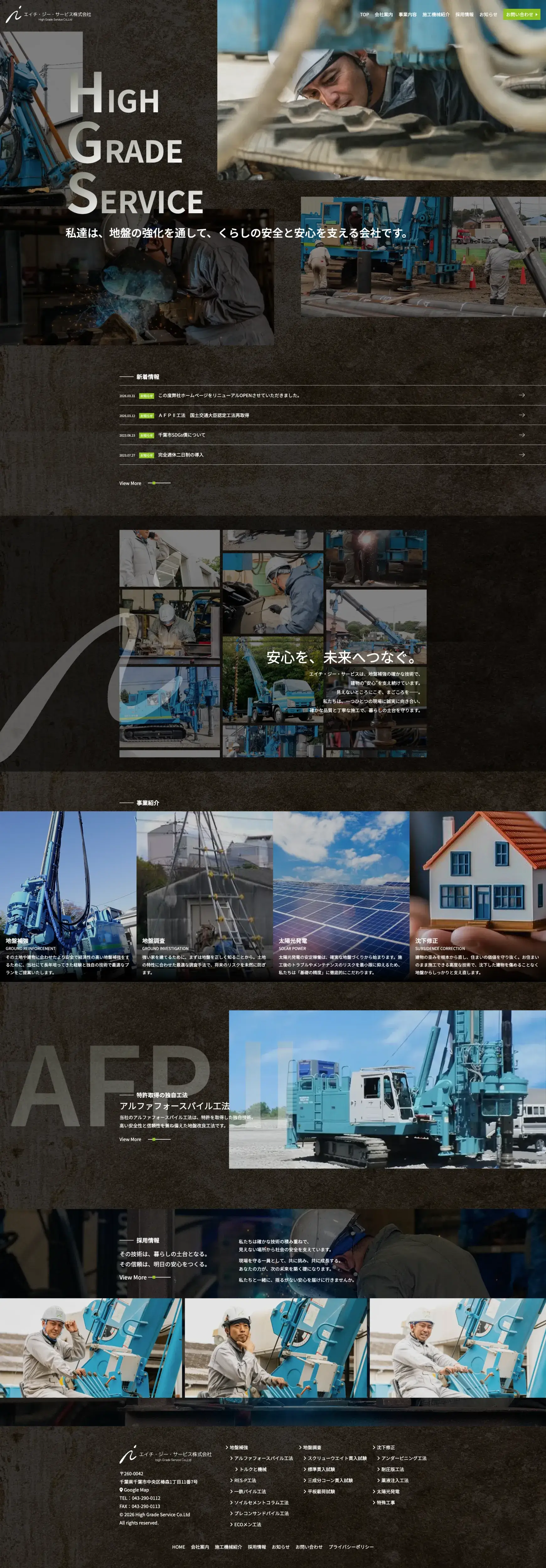Open the news item about リニューアルOPEN
Image resolution: width=546 pixels, height=1568 pixels.
click(228, 396)
